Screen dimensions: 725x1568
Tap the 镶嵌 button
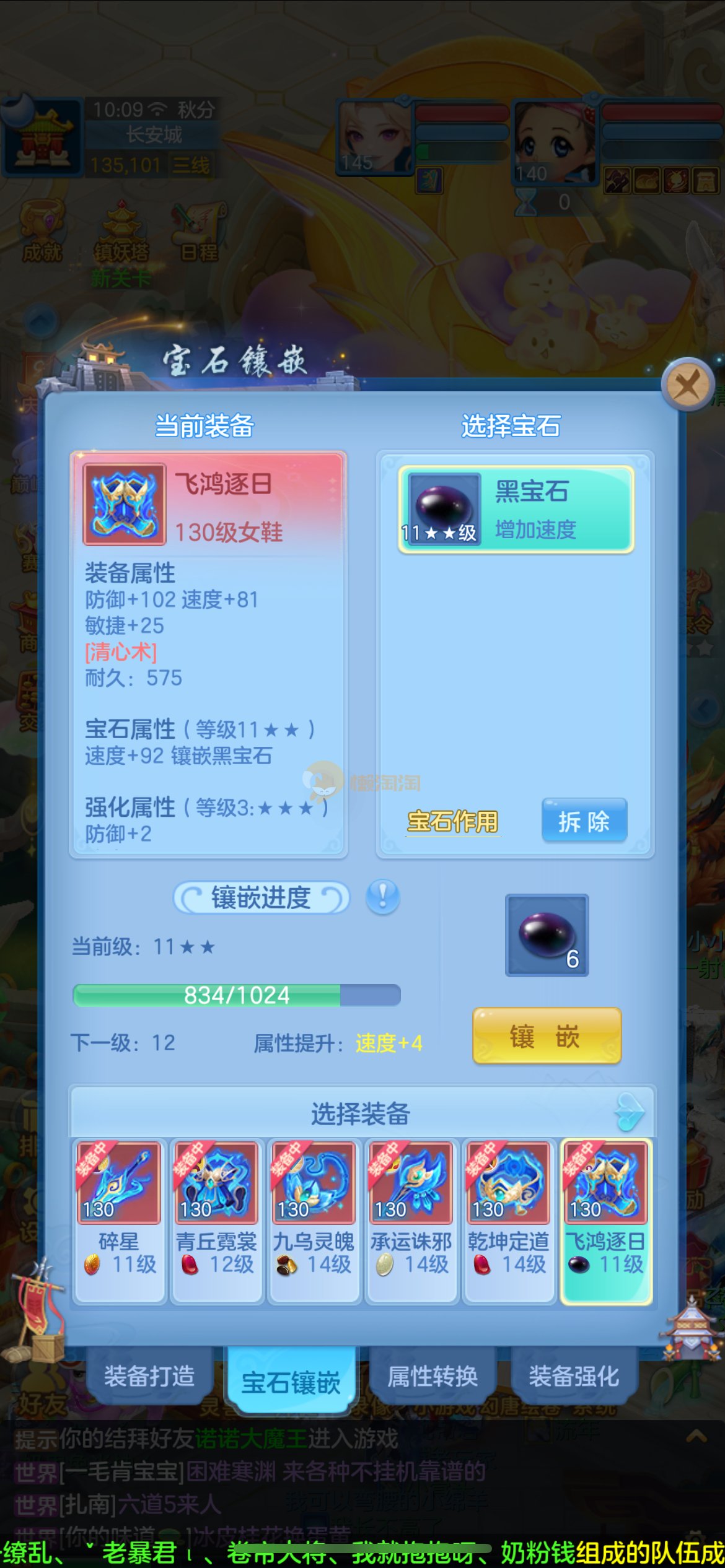pyautogui.click(x=547, y=1036)
